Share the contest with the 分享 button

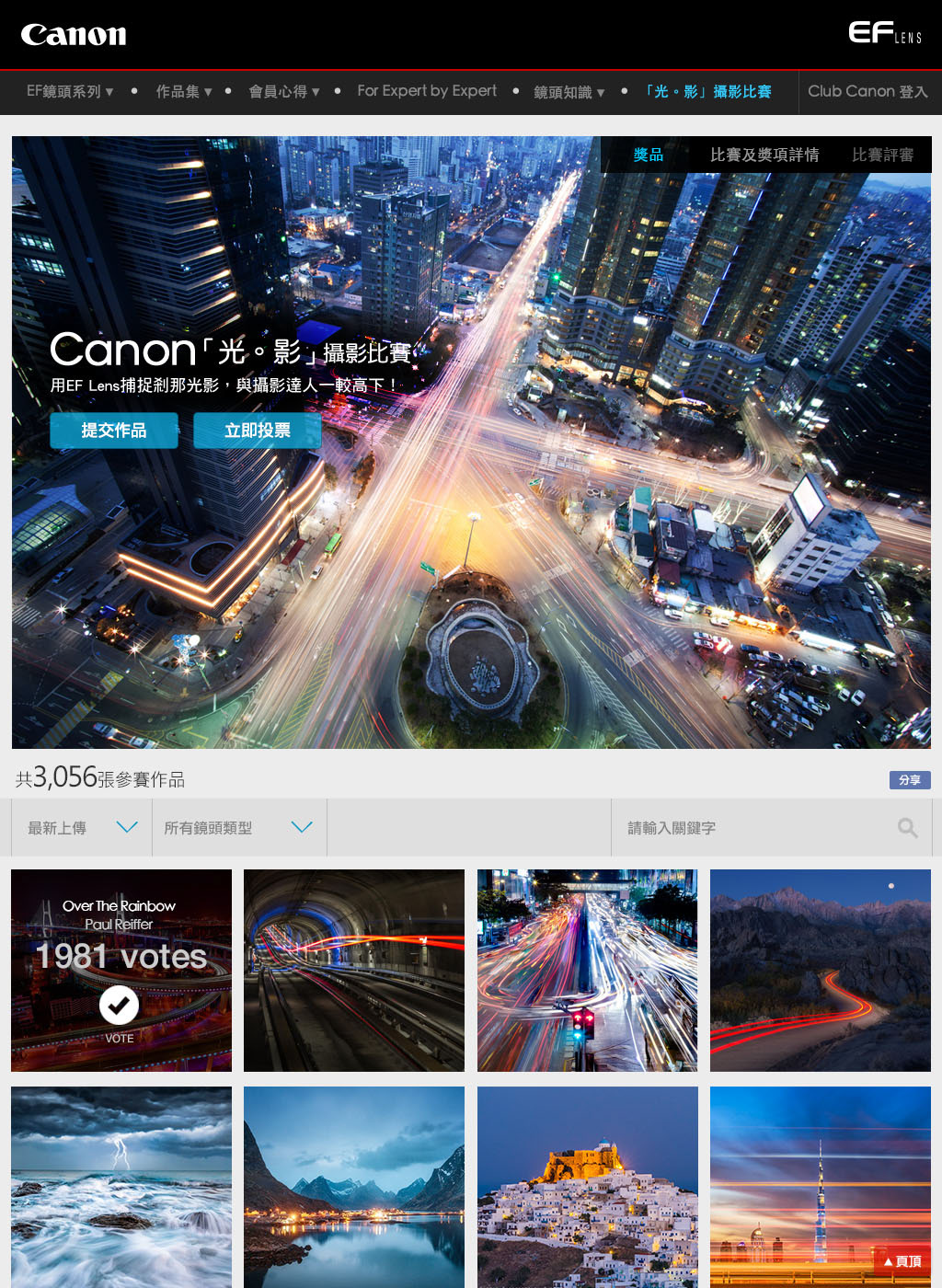910,780
